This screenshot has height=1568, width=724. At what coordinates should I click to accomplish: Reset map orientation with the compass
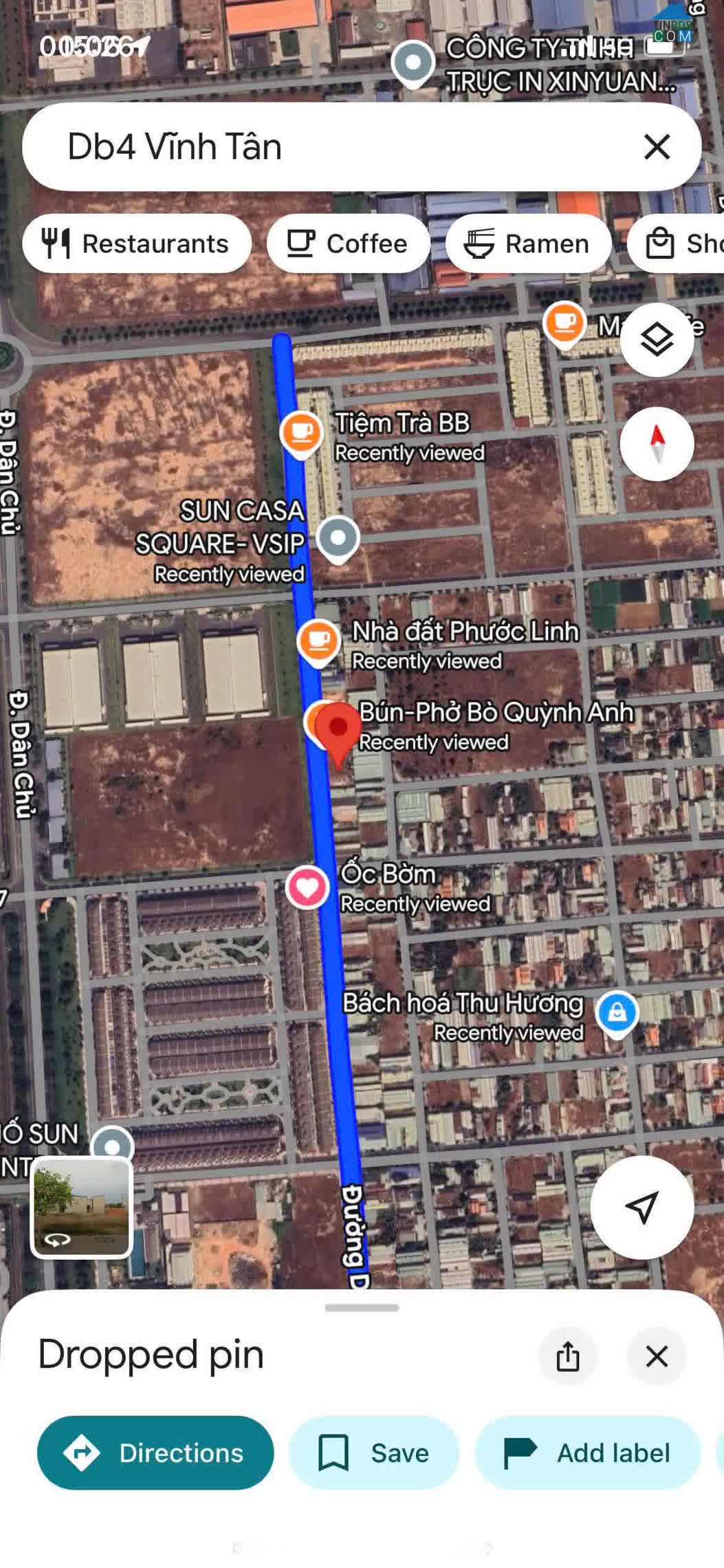657,444
